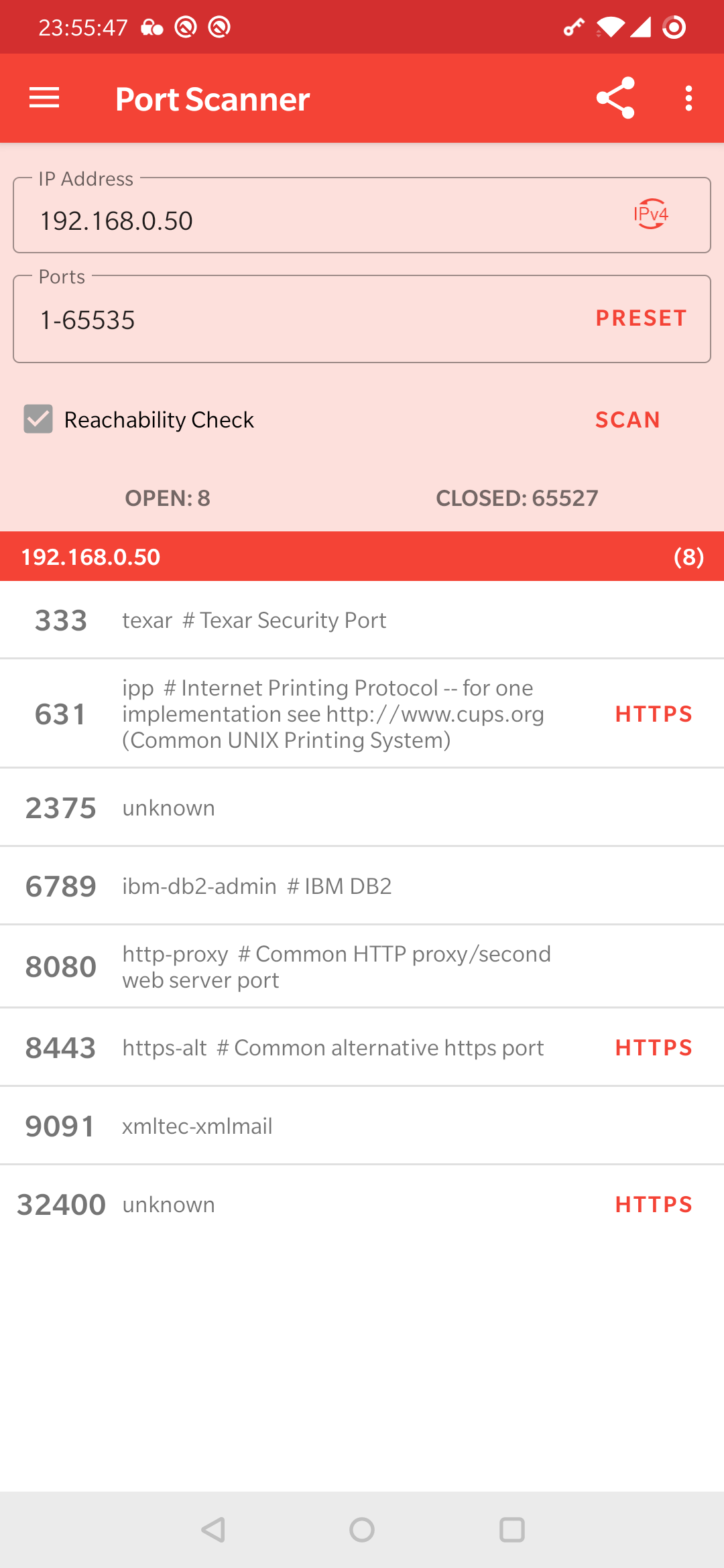Open HTTPS link for port 8443
The height and width of the screenshot is (1568, 724).
[x=653, y=1048]
